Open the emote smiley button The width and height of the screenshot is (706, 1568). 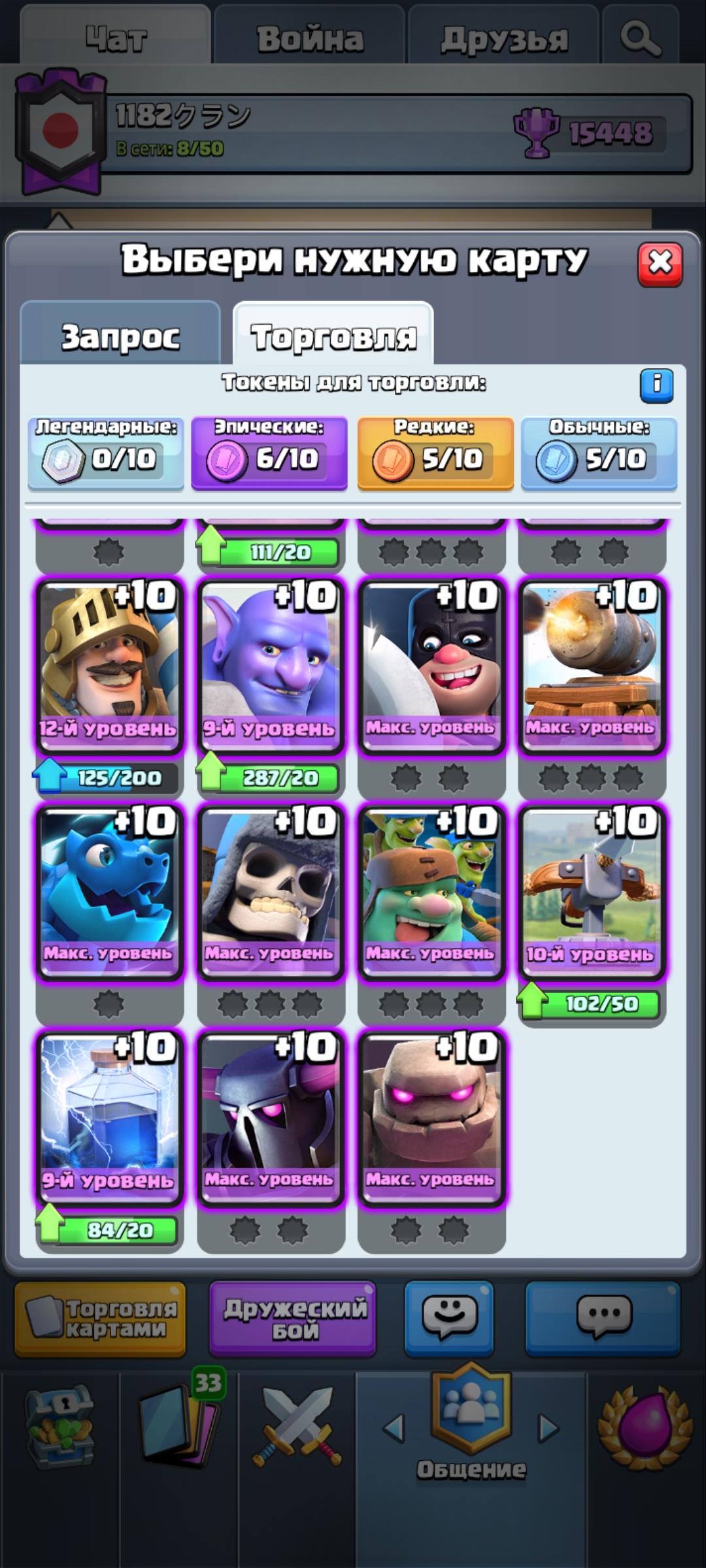pyautogui.click(x=449, y=1316)
